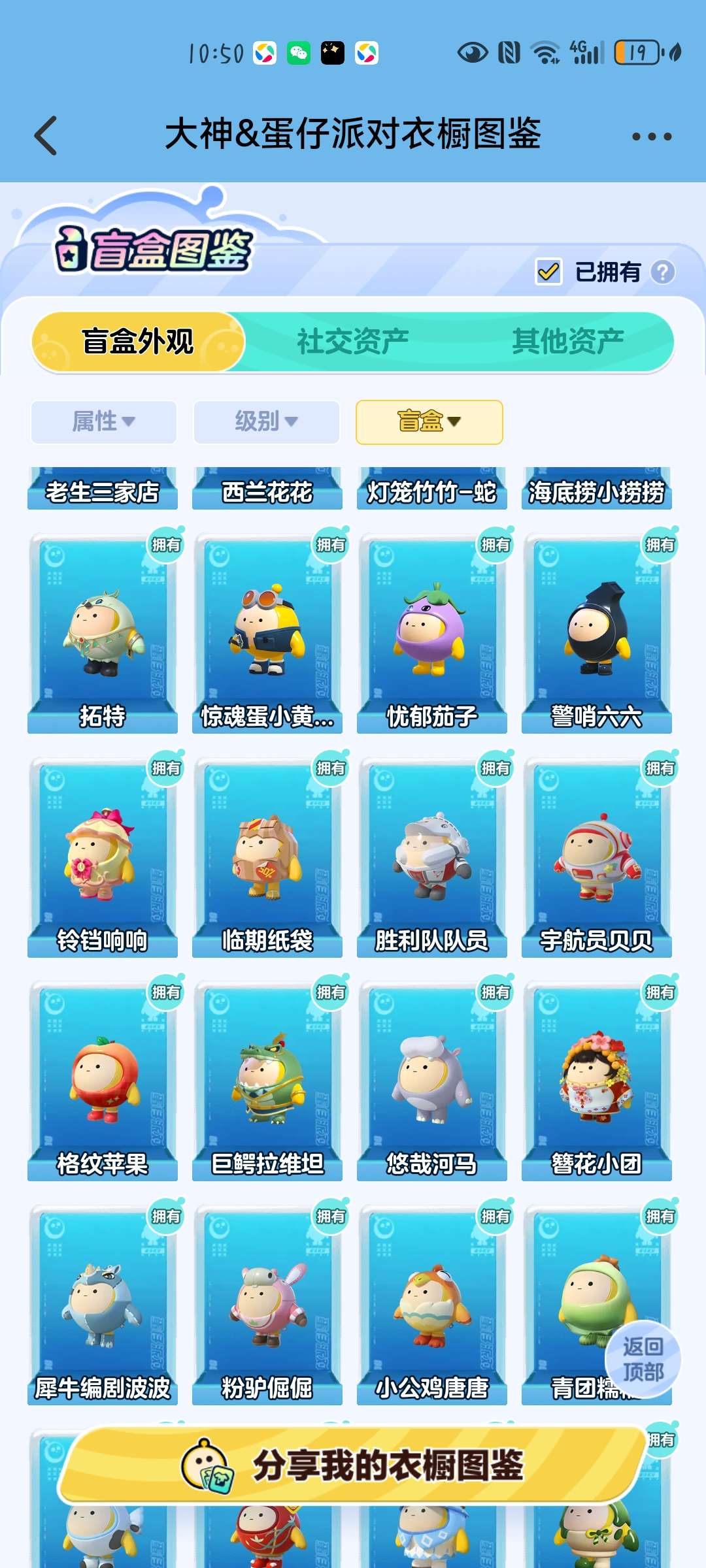Expand the 属性 filter dropdown
The width and height of the screenshot is (706, 1568).
103,421
